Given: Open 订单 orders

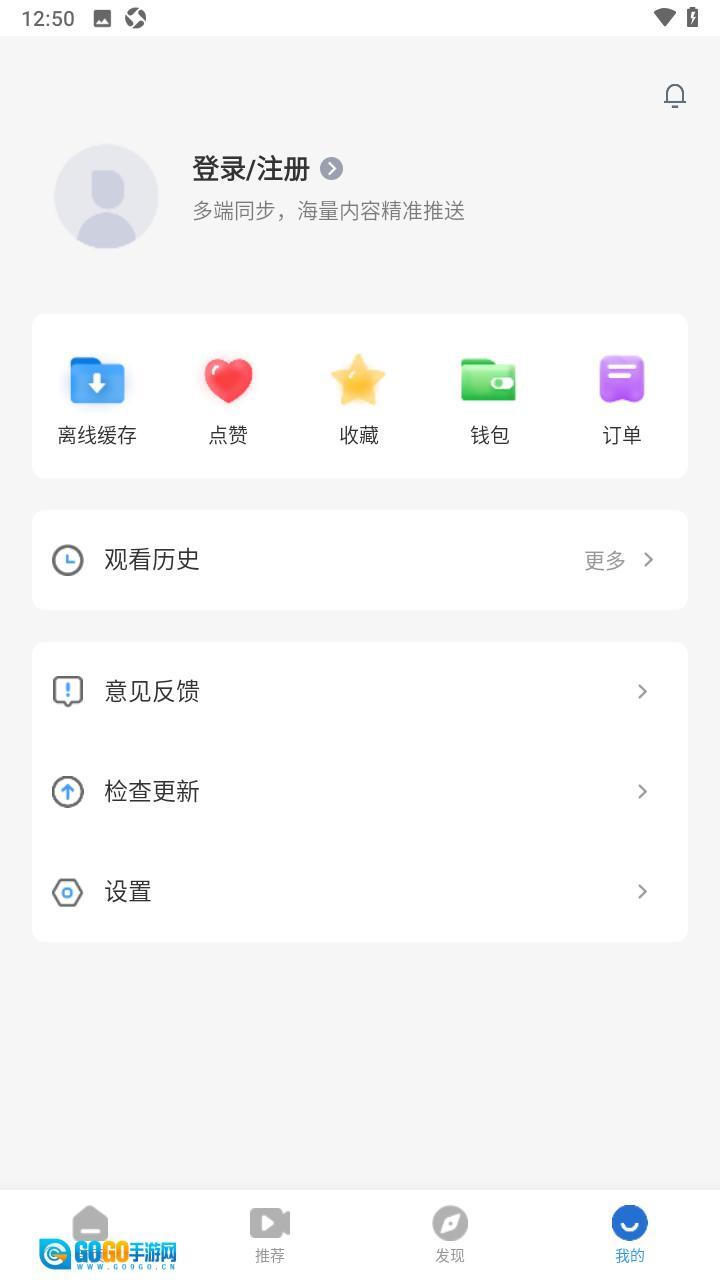Looking at the screenshot, I should click(621, 398).
